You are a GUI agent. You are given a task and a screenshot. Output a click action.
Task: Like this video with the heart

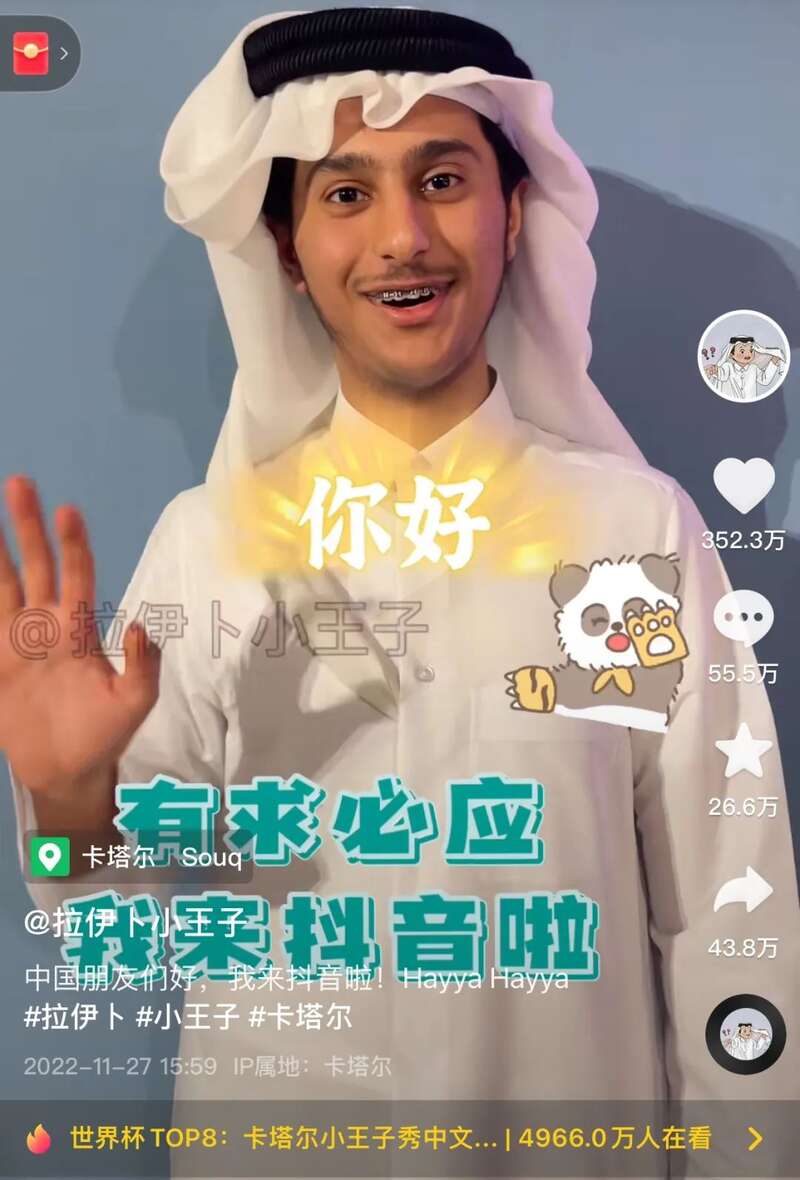pos(743,486)
